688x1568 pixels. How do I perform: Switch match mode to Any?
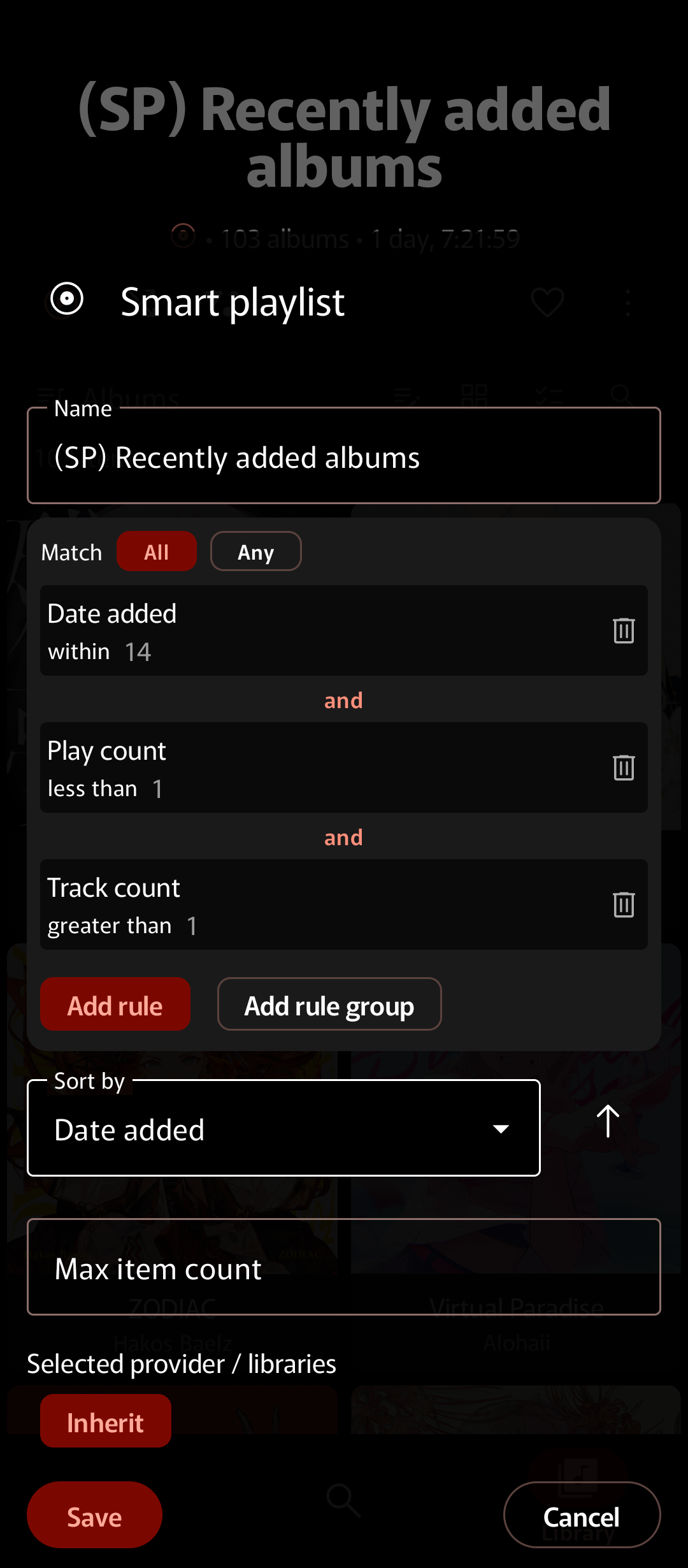(x=255, y=551)
